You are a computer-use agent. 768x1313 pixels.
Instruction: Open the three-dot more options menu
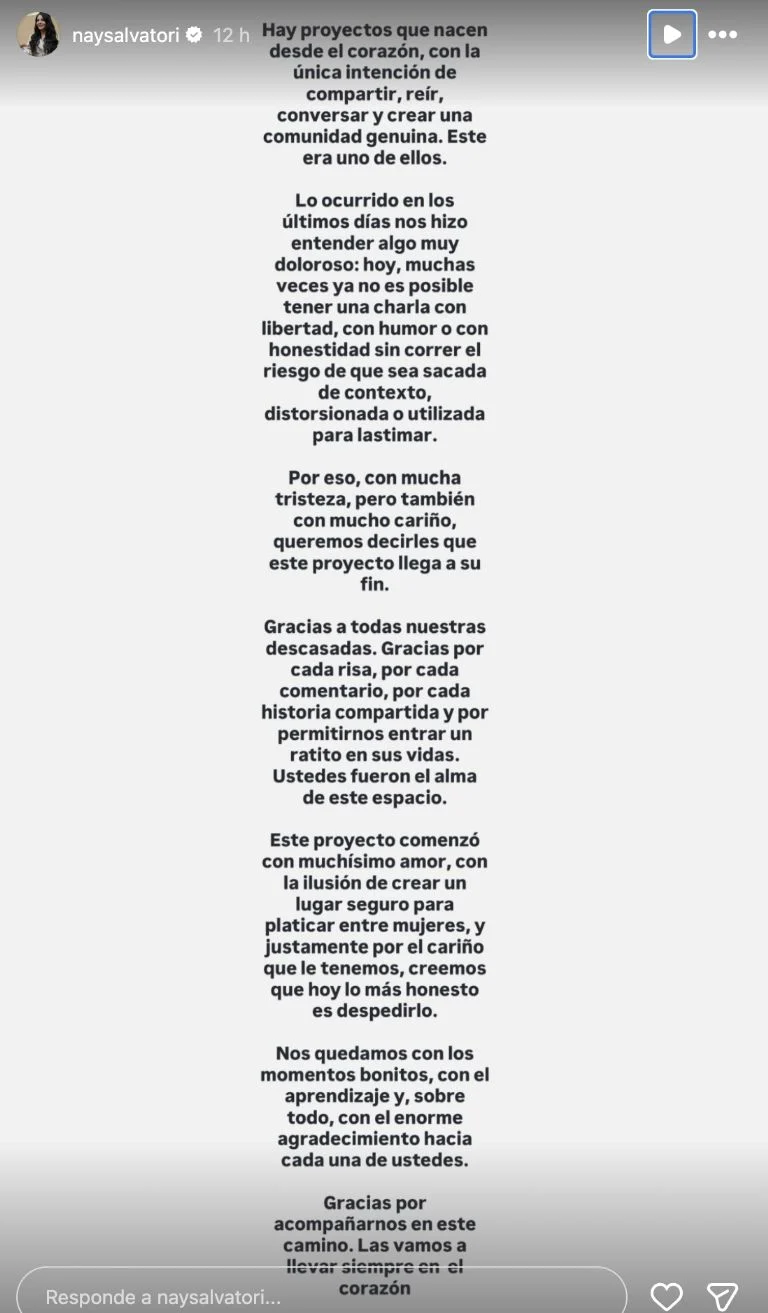(722, 35)
